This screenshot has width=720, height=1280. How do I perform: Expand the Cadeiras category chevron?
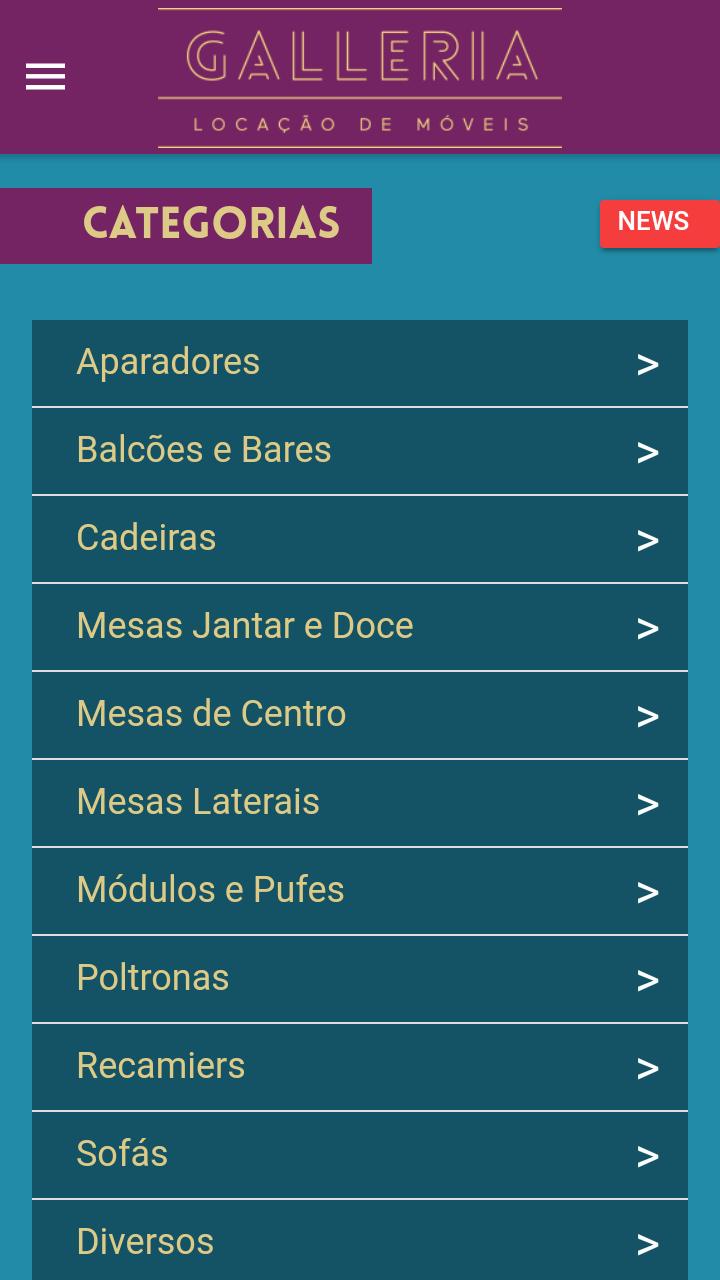pos(648,539)
